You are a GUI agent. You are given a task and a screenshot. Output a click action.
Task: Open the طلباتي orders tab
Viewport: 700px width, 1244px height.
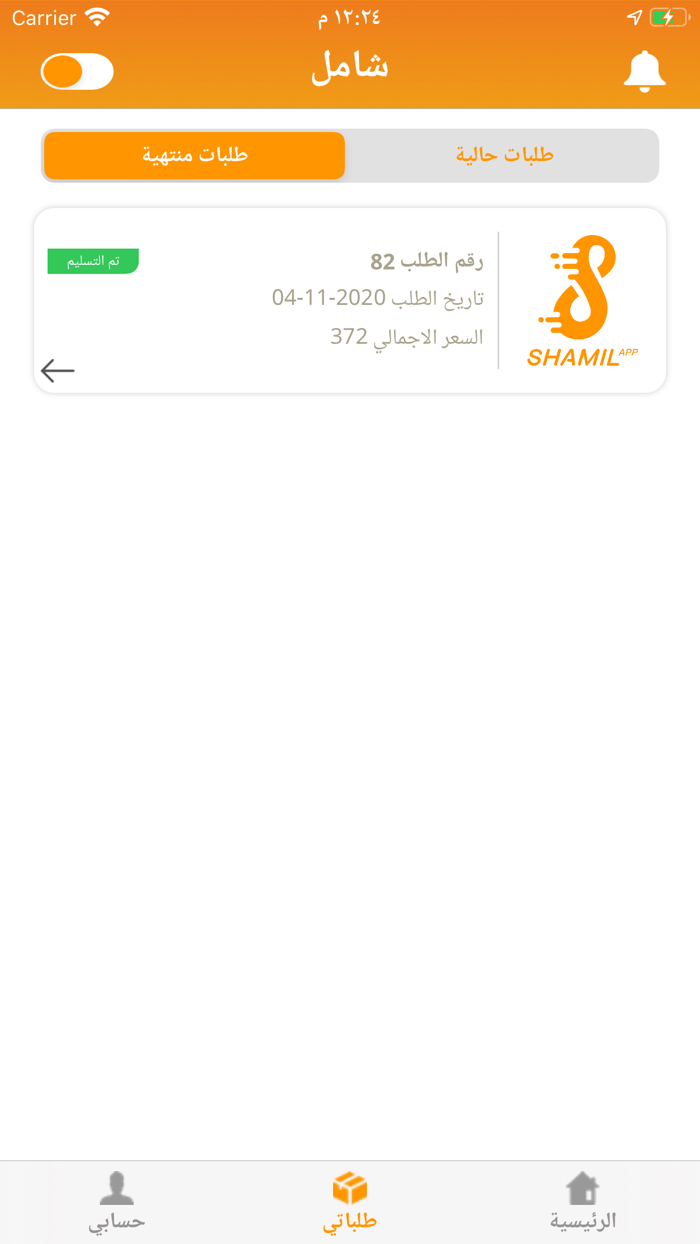point(350,1202)
